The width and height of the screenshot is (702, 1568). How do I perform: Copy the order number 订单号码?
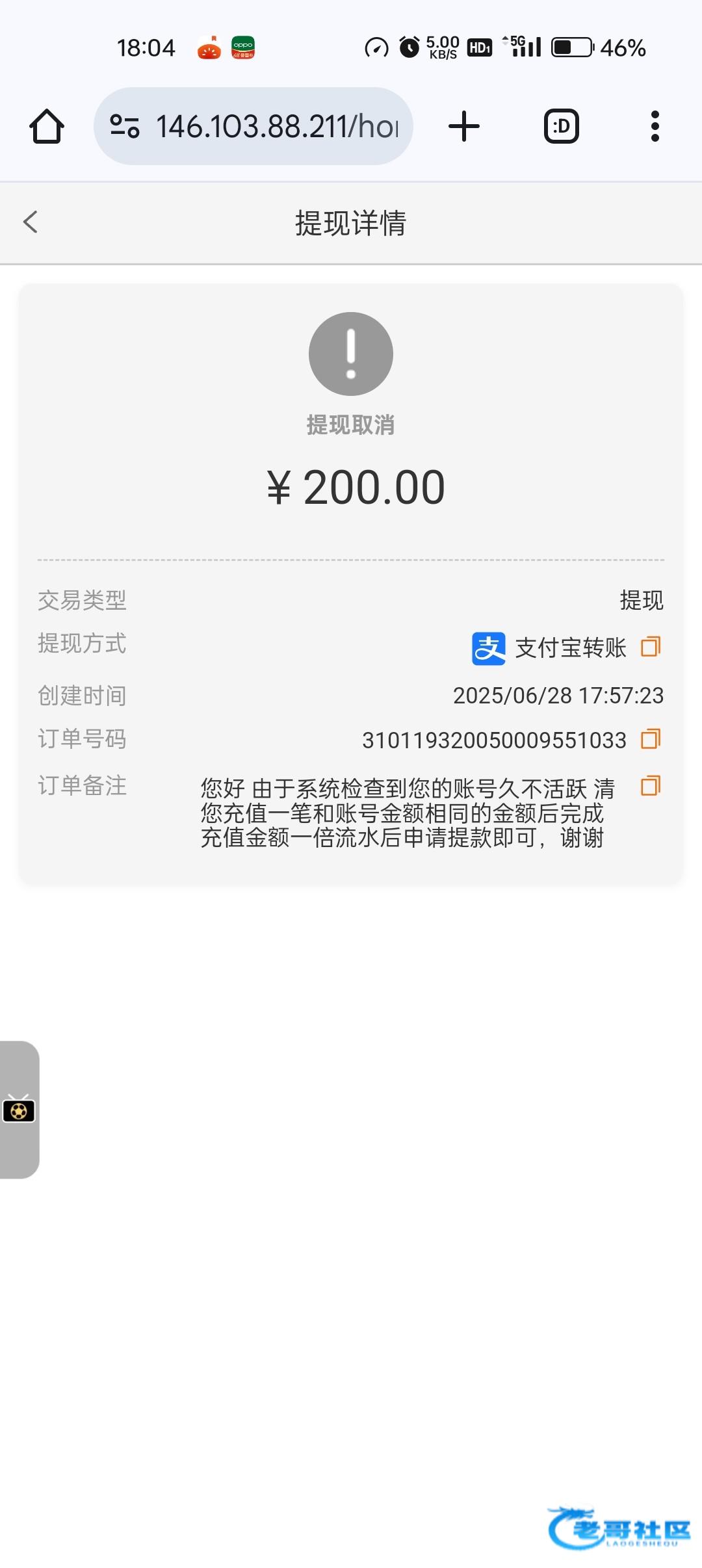click(x=650, y=739)
